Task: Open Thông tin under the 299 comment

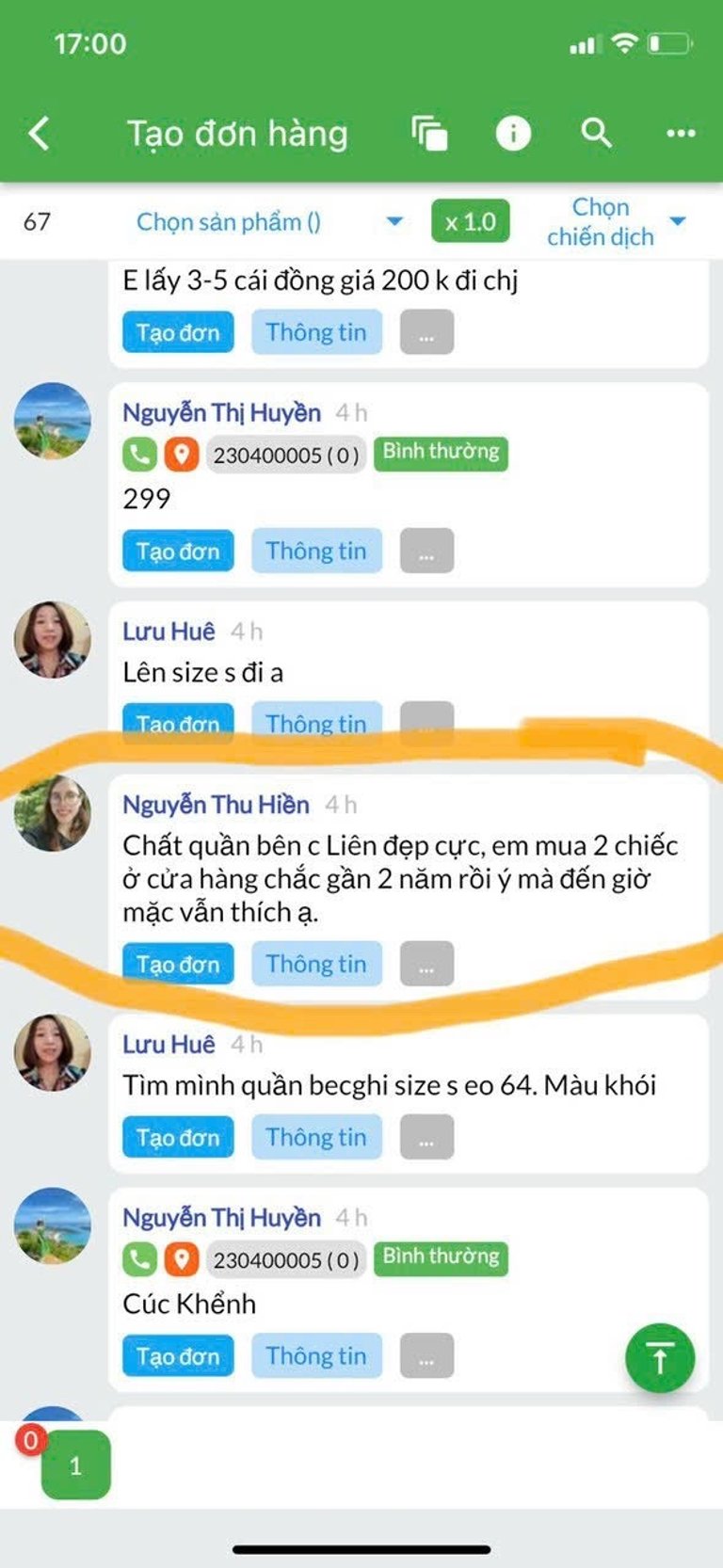Action: [x=316, y=551]
